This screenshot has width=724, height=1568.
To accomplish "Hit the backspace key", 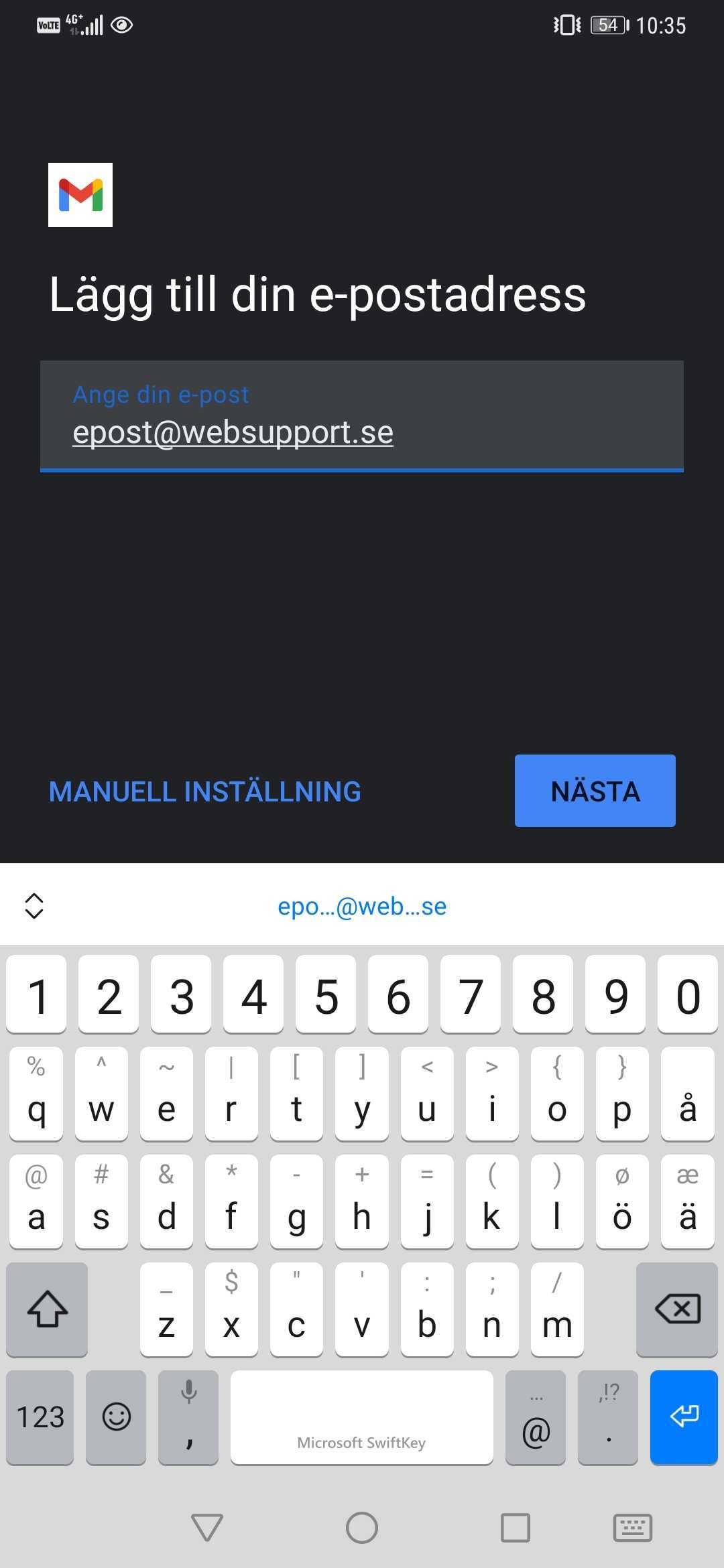I will [x=677, y=1308].
